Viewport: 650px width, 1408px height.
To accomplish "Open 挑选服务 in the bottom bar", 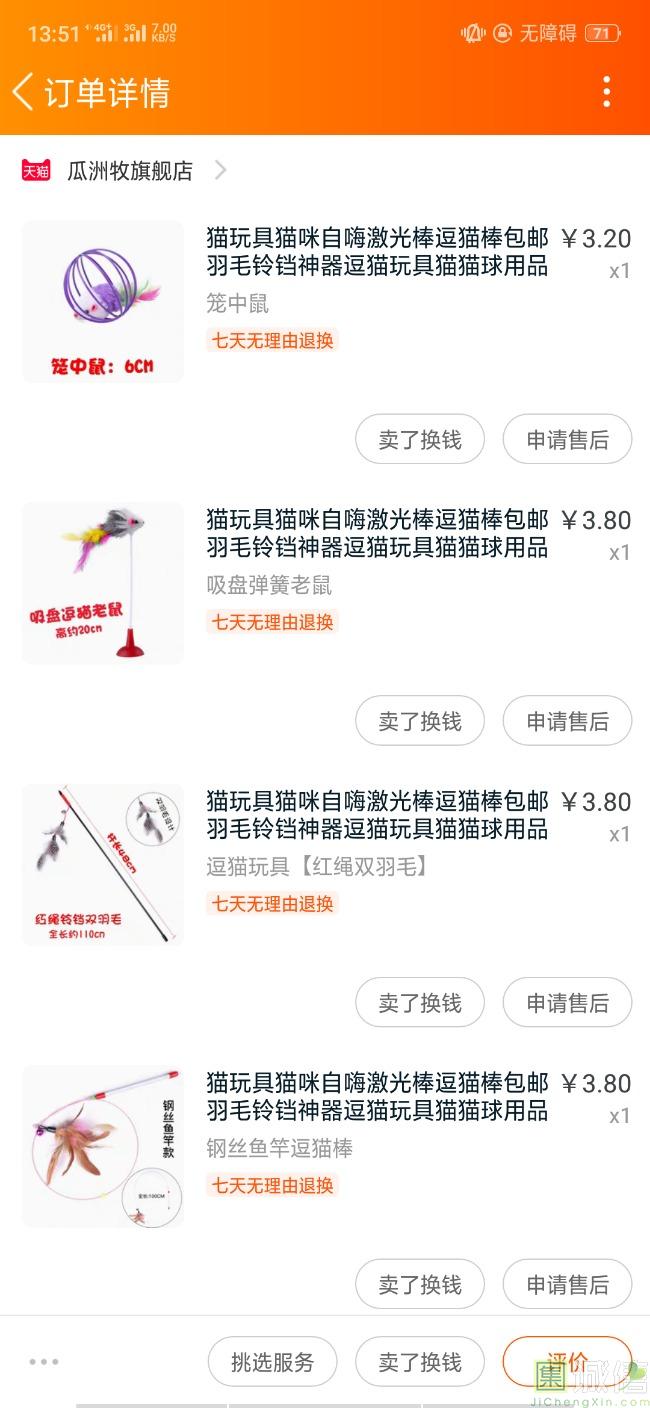I will [272, 1362].
